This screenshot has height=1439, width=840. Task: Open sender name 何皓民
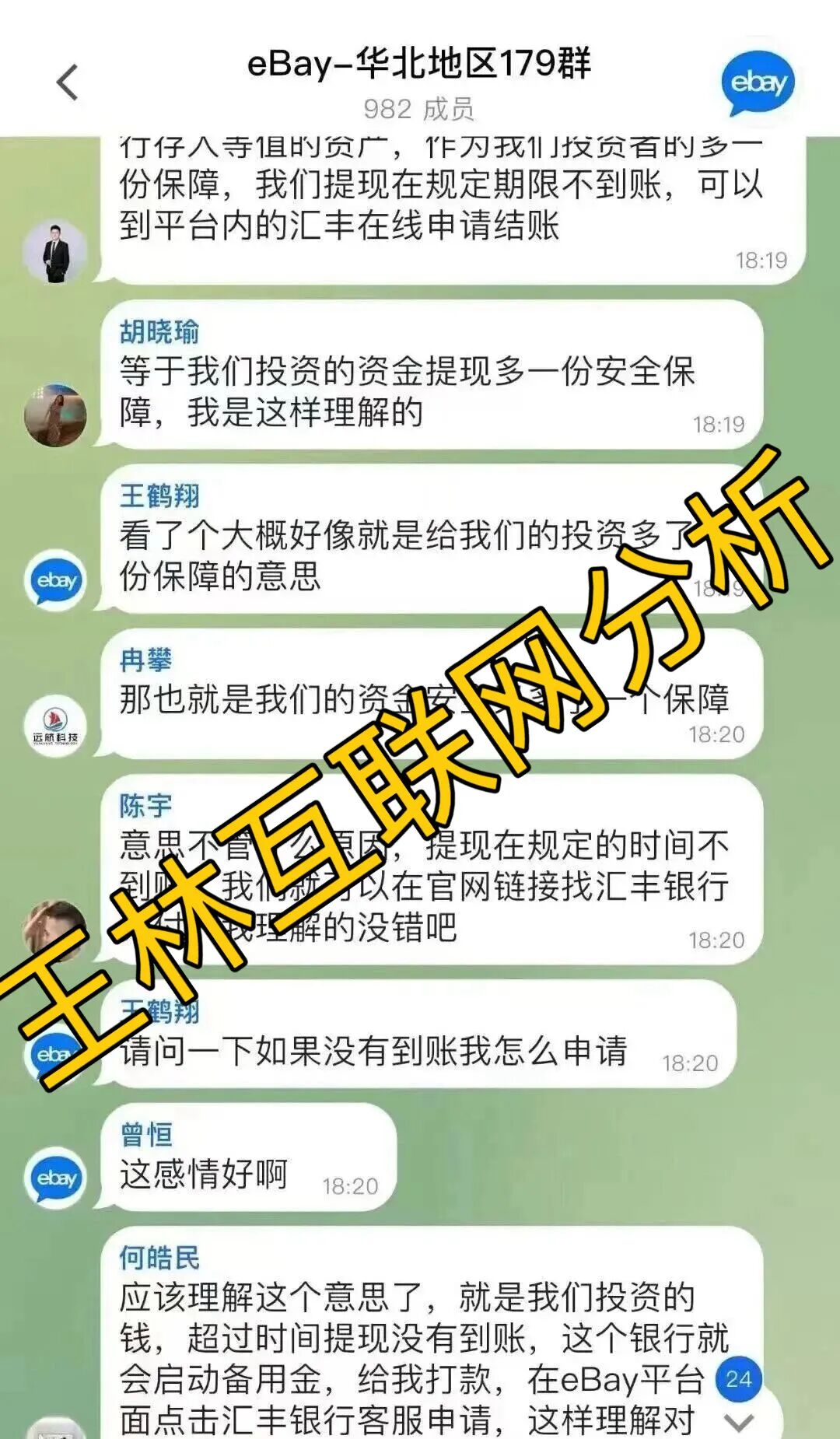tap(159, 1258)
